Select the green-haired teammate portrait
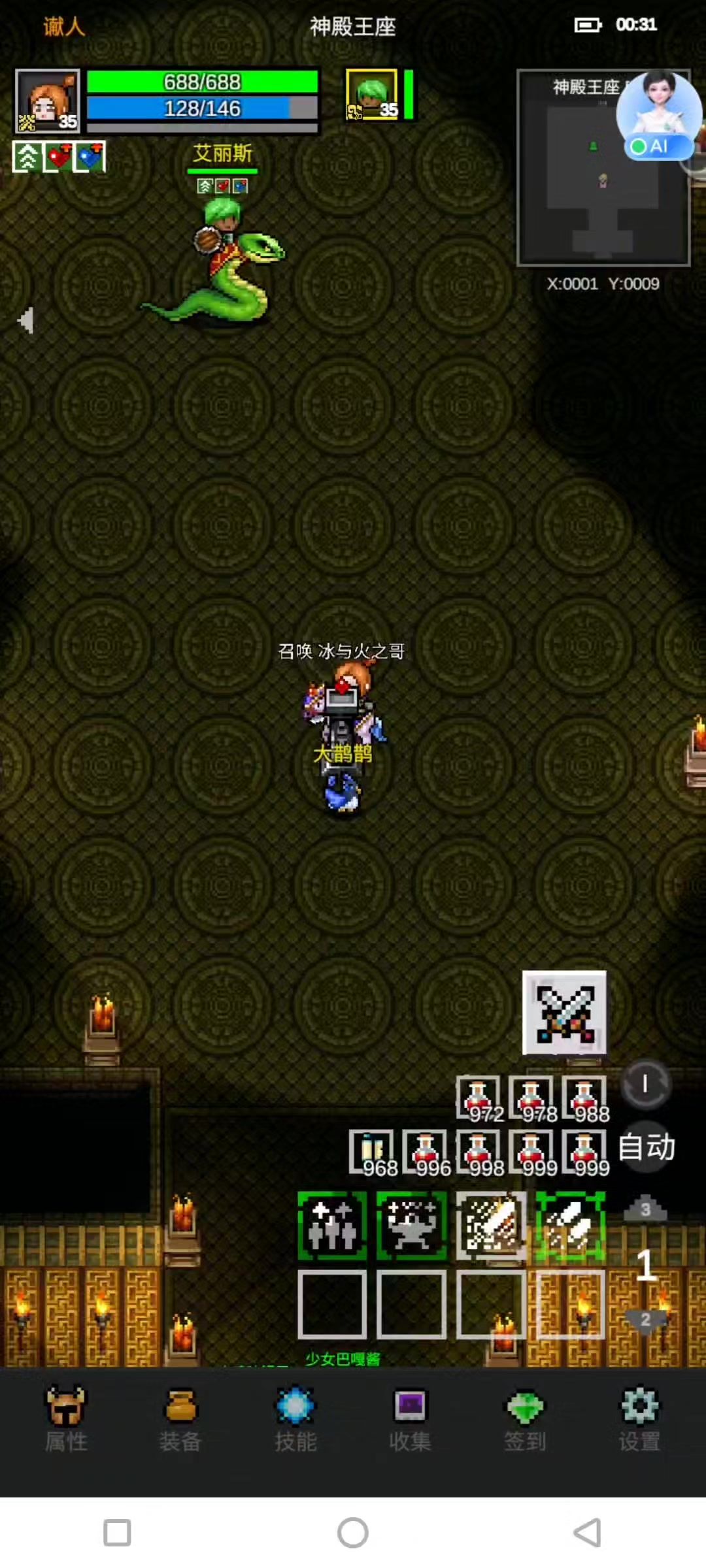 pyautogui.click(x=372, y=95)
